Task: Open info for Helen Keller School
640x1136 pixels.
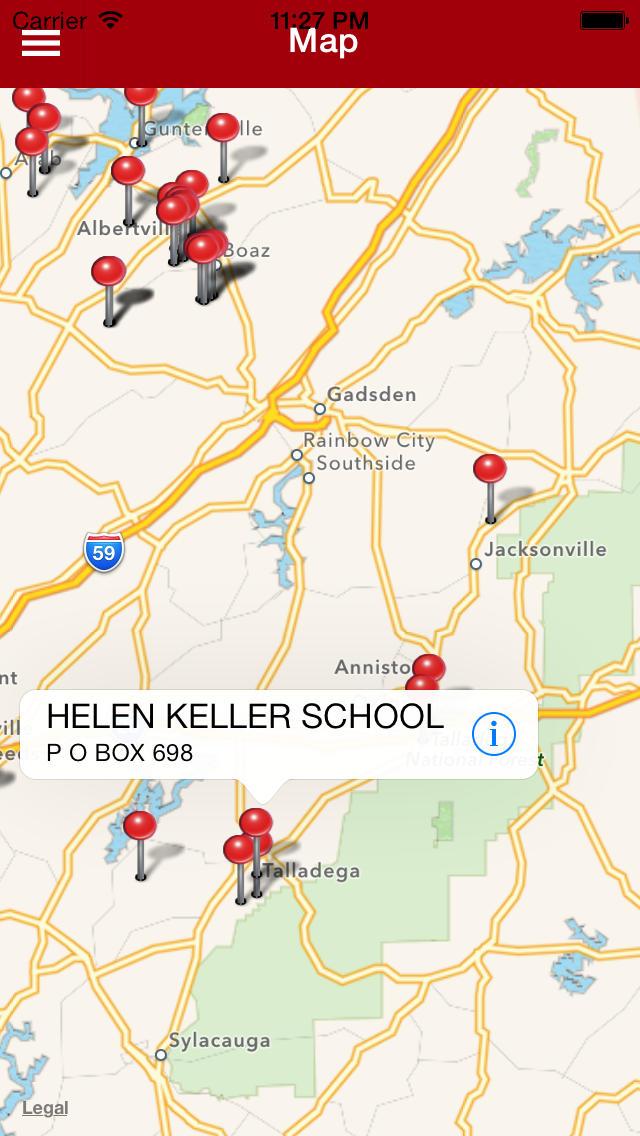Action: point(494,735)
